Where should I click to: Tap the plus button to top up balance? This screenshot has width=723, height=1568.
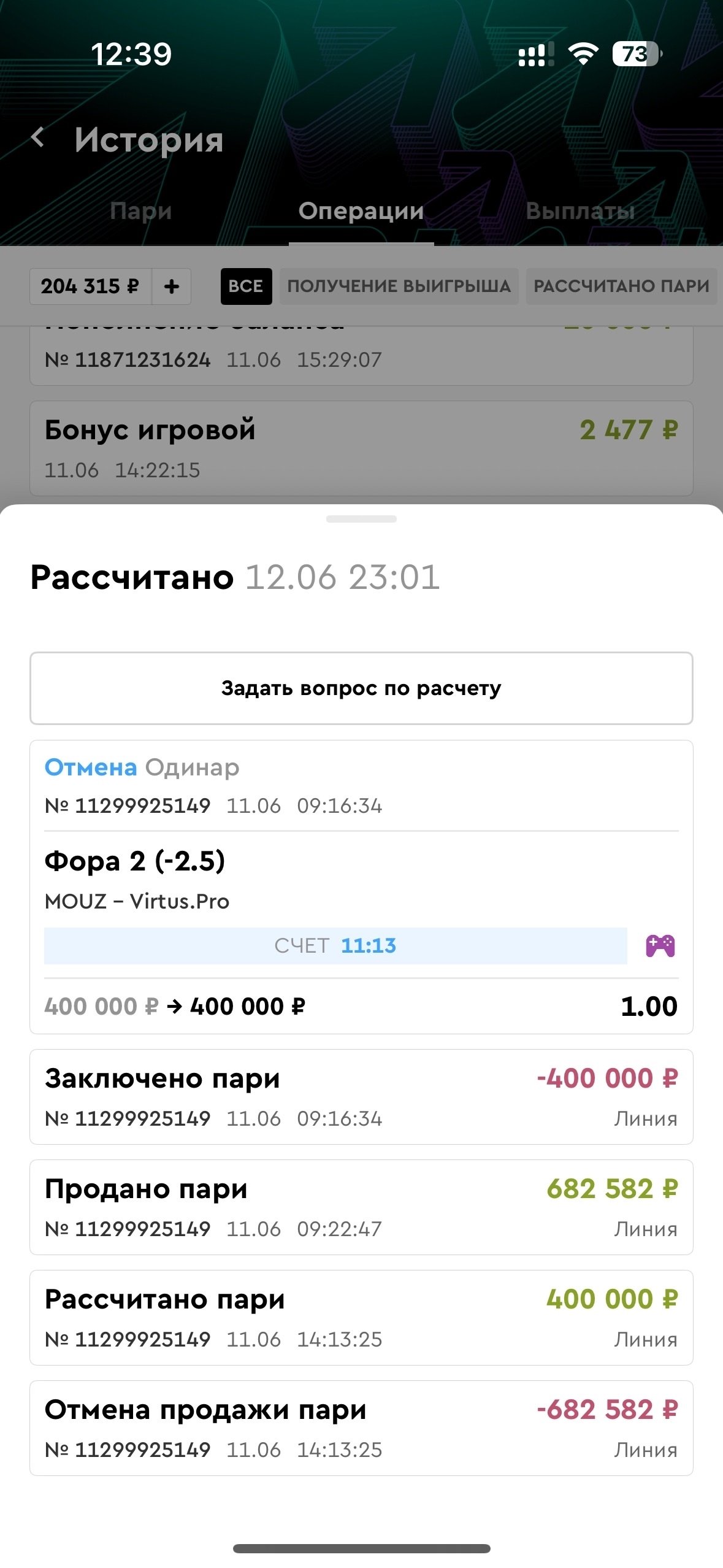172,286
